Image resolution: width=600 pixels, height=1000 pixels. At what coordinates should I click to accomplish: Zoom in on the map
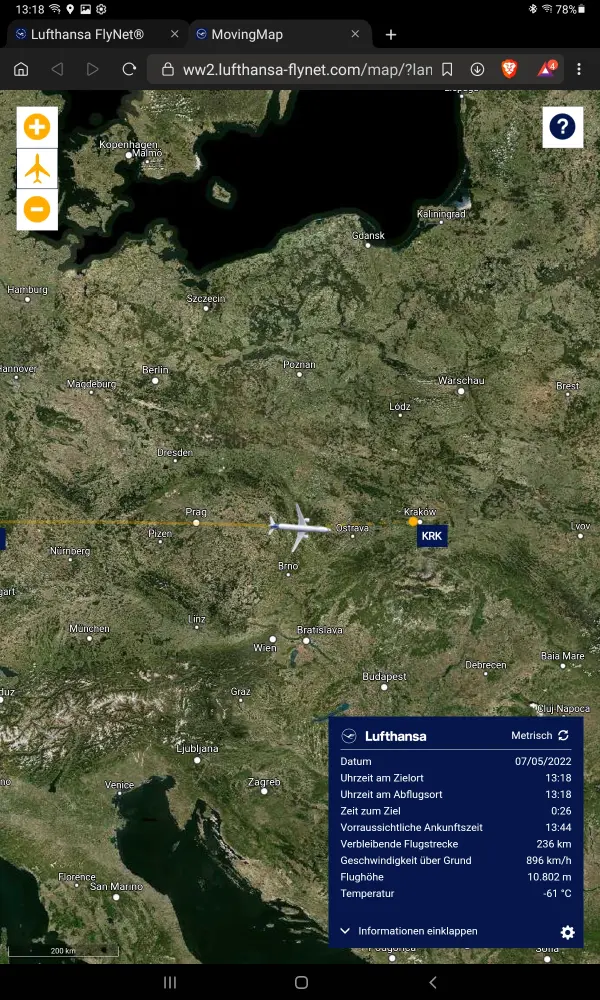tap(37, 127)
